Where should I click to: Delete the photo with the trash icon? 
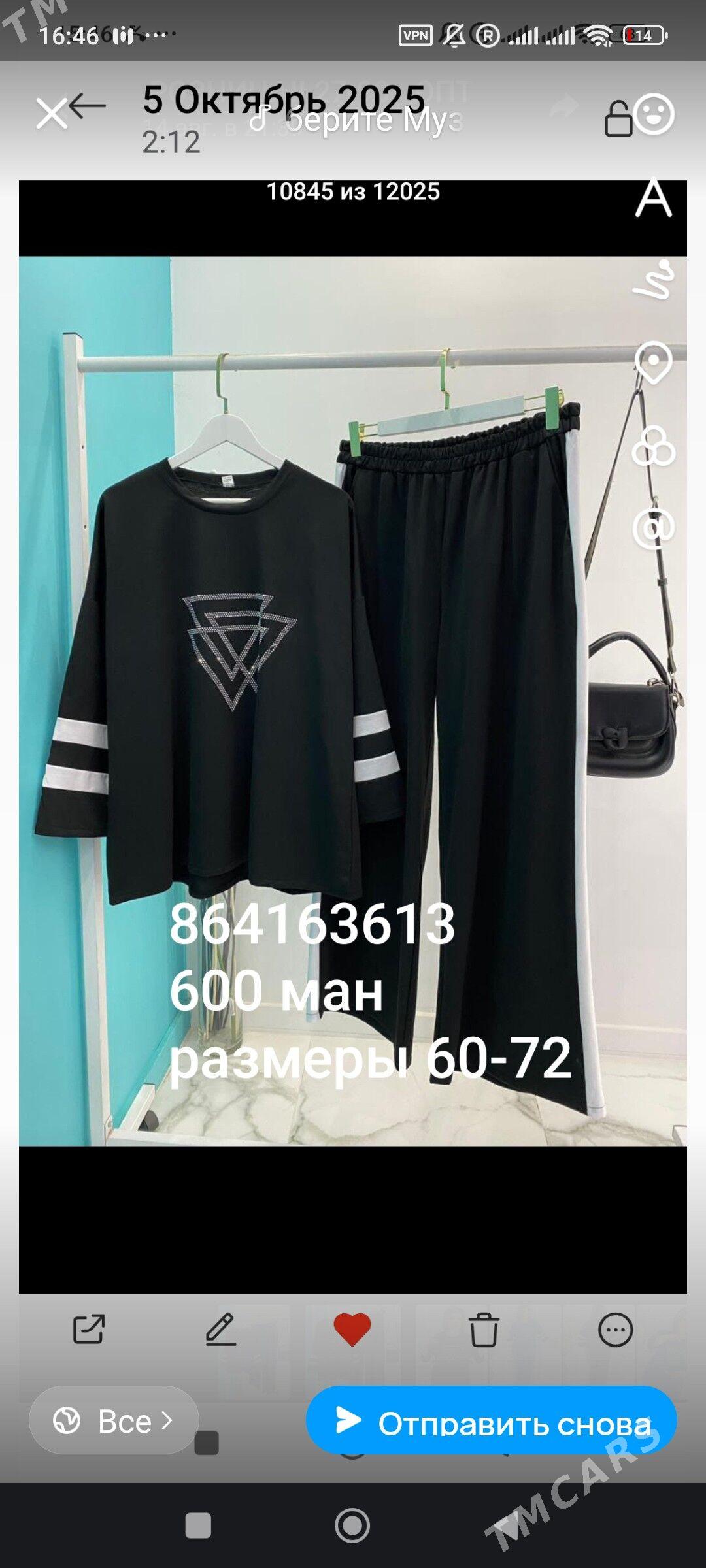pyautogui.click(x=484, y=1330)
